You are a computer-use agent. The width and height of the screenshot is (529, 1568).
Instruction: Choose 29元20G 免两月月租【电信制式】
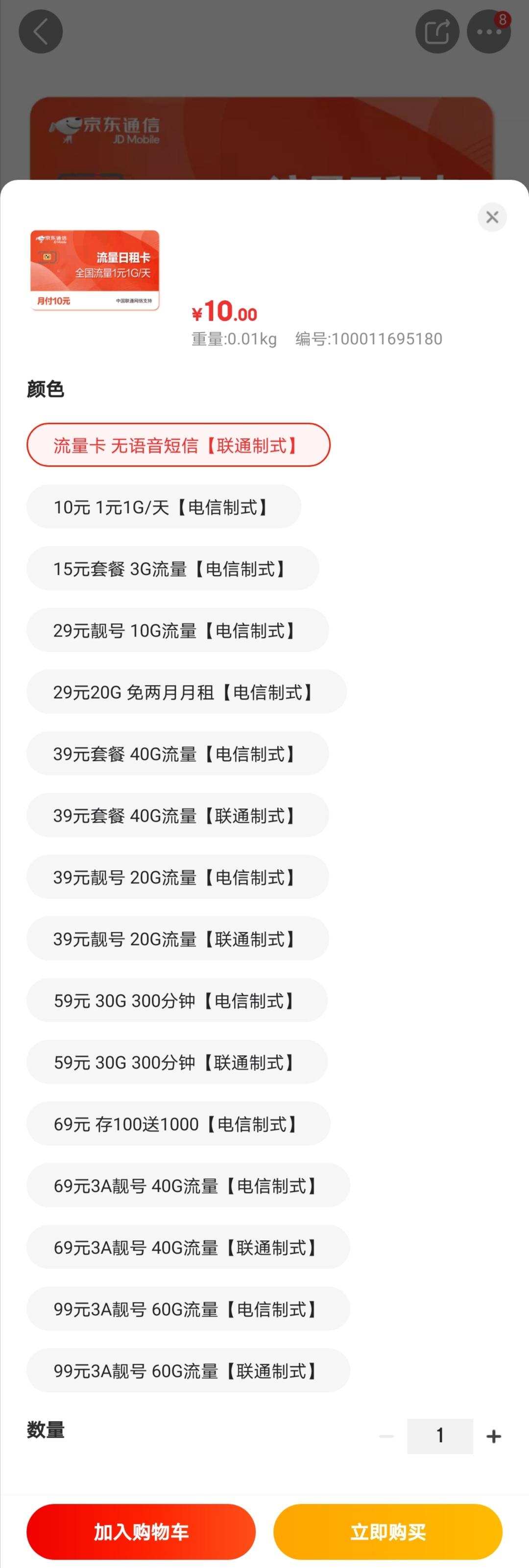pyautogui.click(x=186, y=691)
